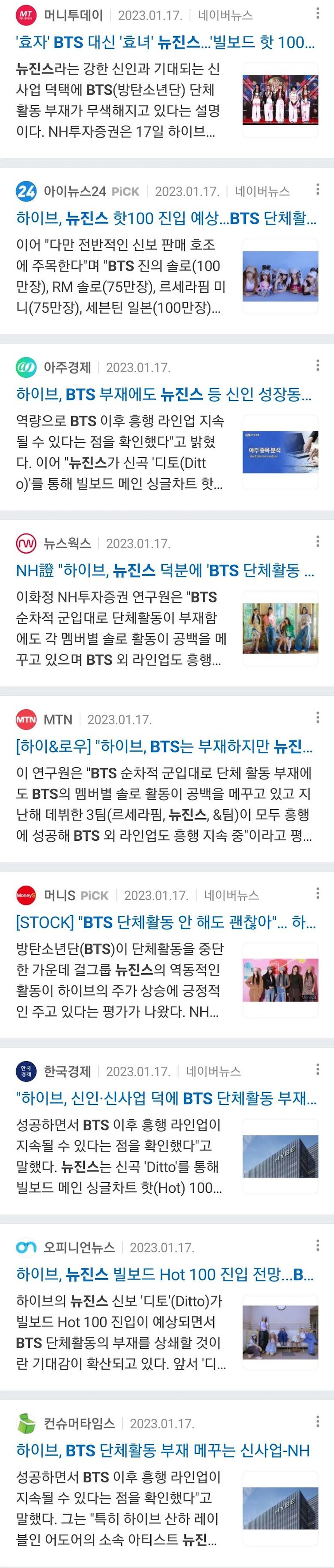The width and height of the screenshot is (334, 1568).
Task: Open 오피니언뉴스 headline about 빌보드 Hot 100 진입 전망
Action: (x=165, y=1274)
